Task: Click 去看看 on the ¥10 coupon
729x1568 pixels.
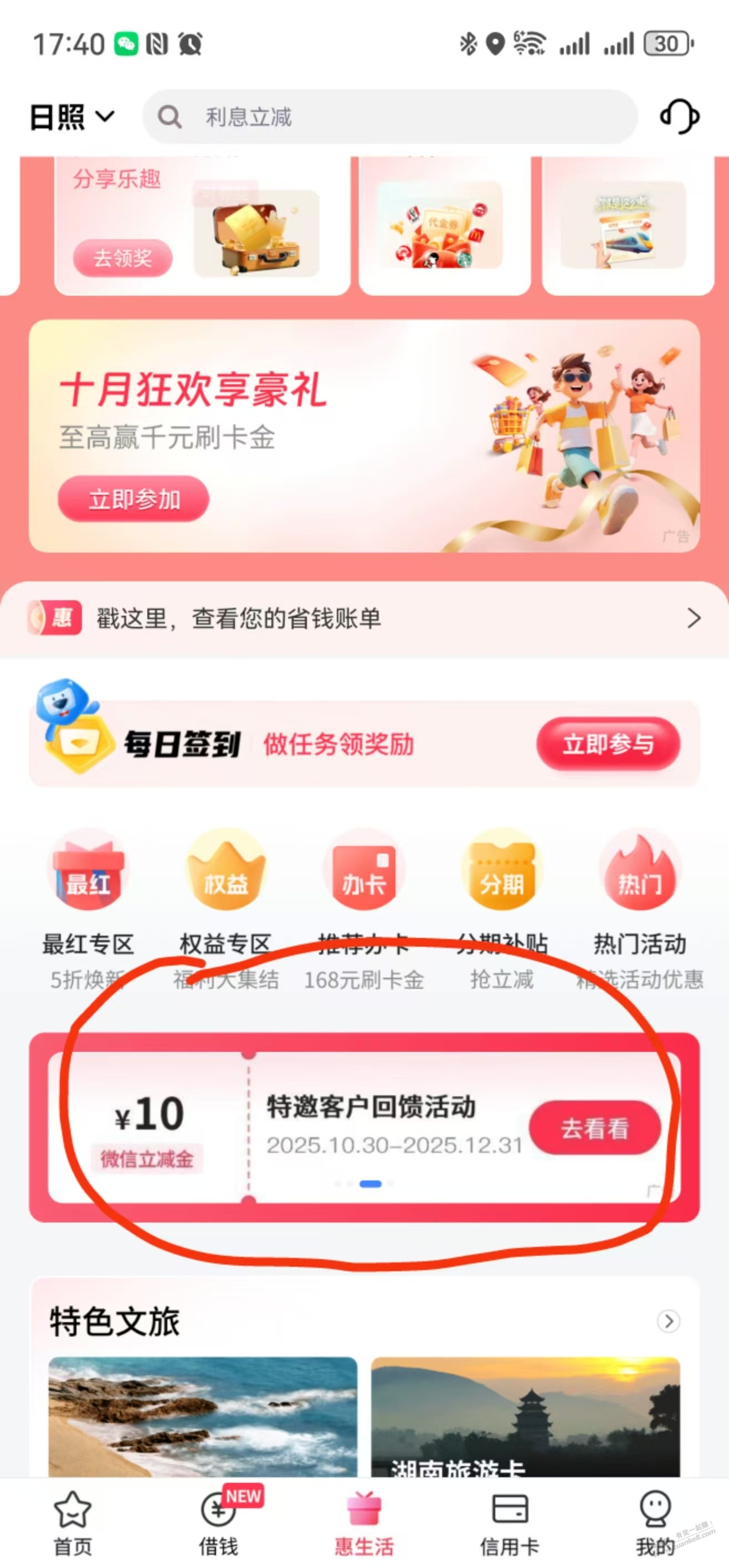Action: pos(594,1127)
